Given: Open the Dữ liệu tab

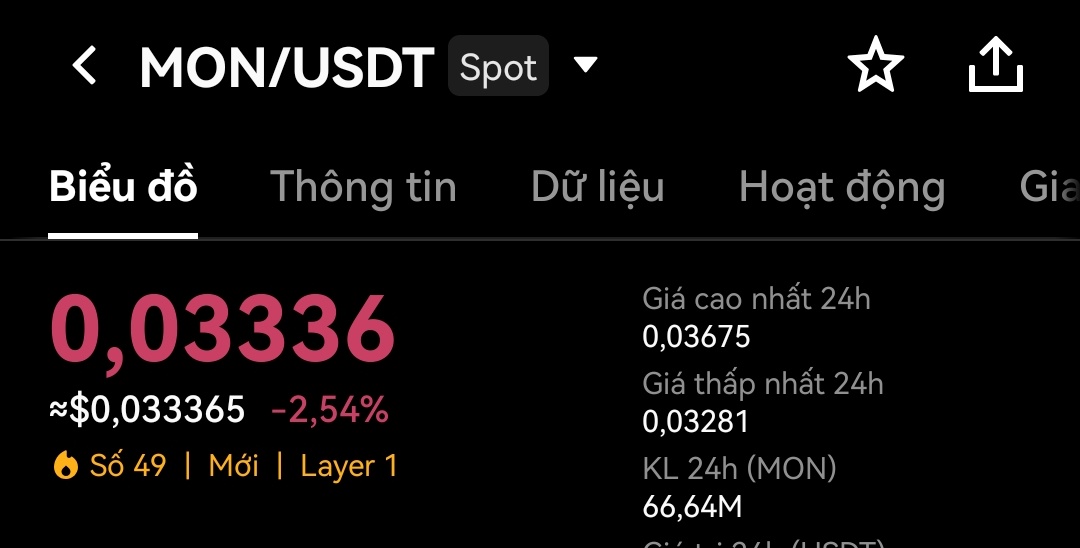Looking at the screenshot, I should point(597,187).
